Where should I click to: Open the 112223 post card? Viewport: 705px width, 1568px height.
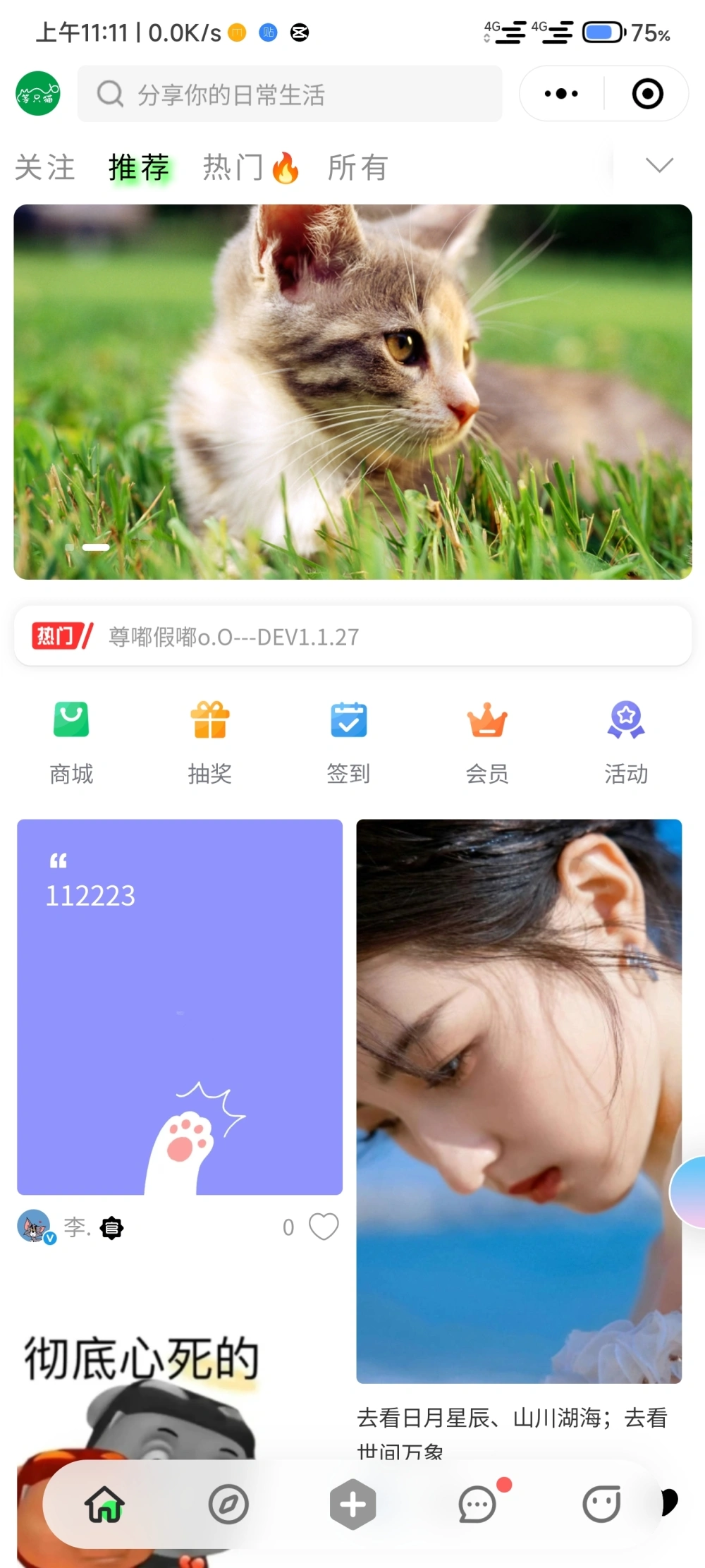(180, 1007)
